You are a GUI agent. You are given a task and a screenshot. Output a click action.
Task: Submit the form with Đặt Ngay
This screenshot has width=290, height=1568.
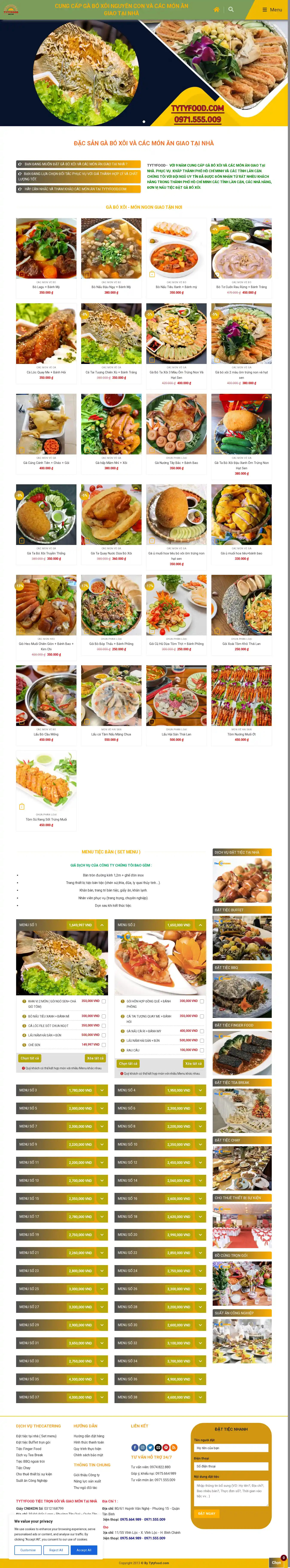pyautogui.click(x=207, y=1513)
